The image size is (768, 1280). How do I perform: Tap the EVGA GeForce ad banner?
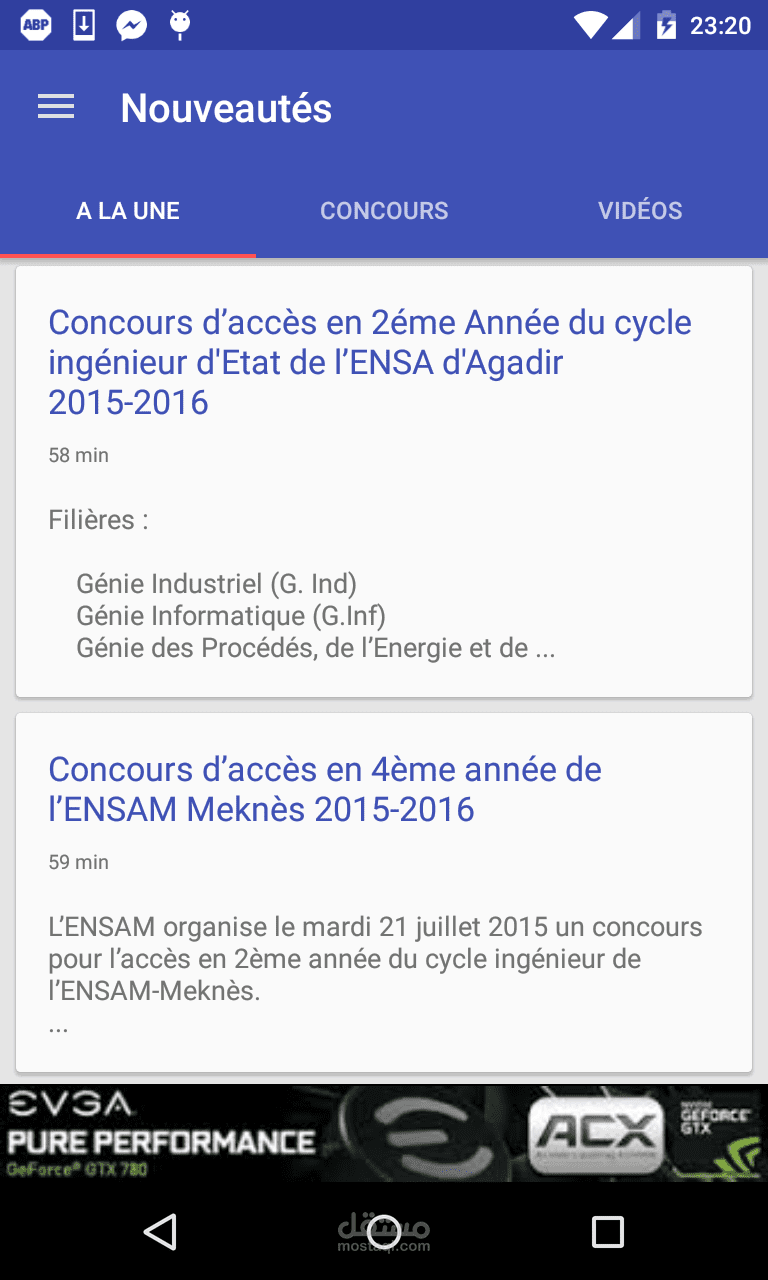coord(384,1133)
